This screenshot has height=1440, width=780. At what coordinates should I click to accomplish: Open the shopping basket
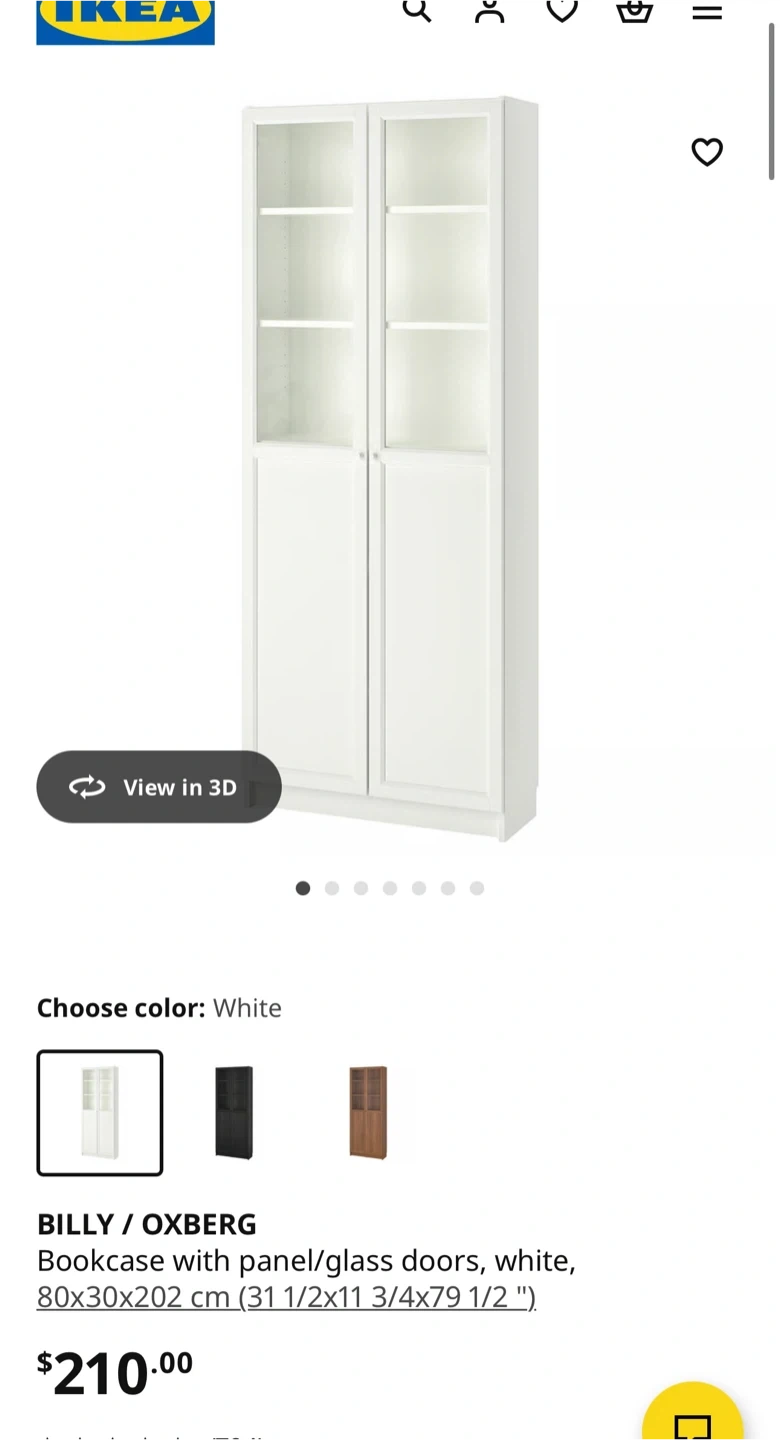click(634, 10)
